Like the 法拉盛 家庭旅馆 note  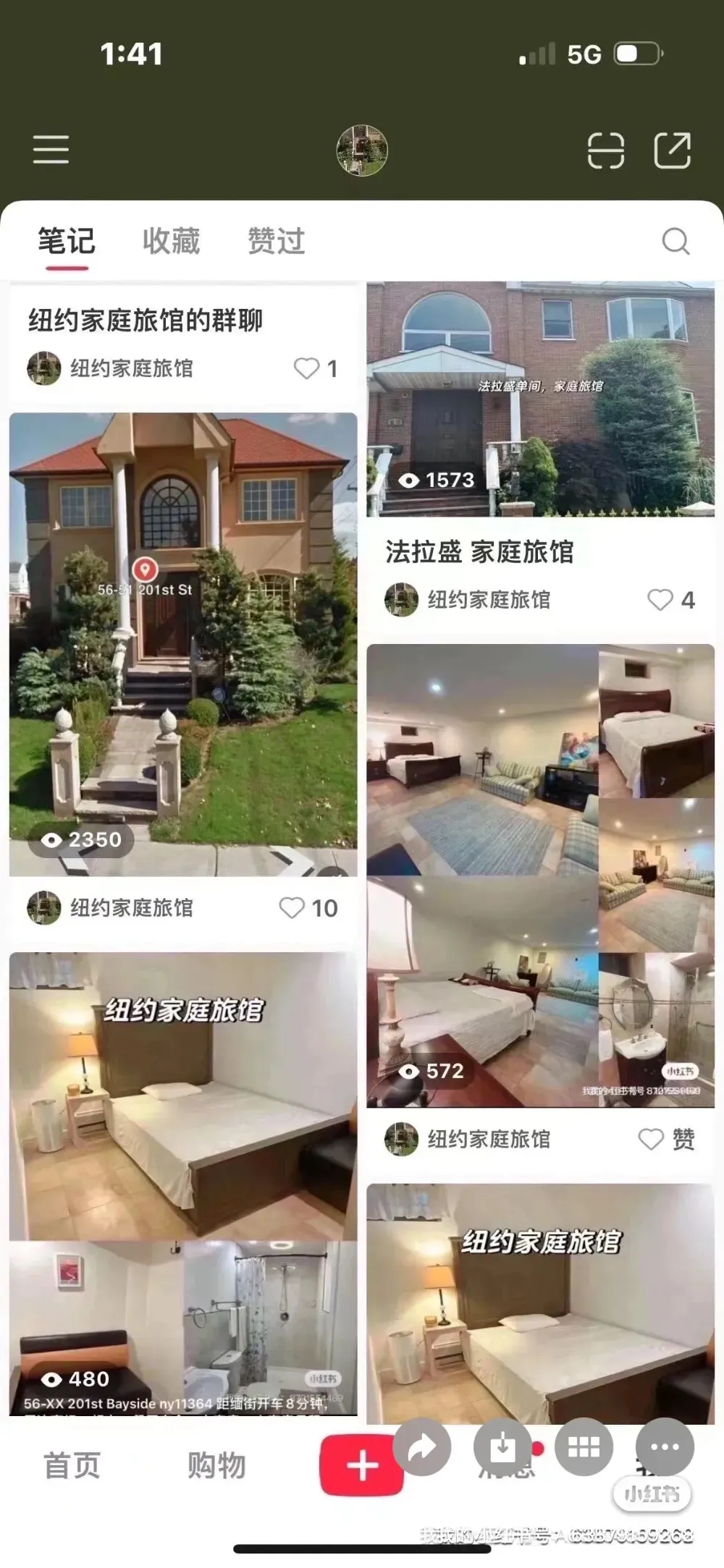click(x=660, y=600)
